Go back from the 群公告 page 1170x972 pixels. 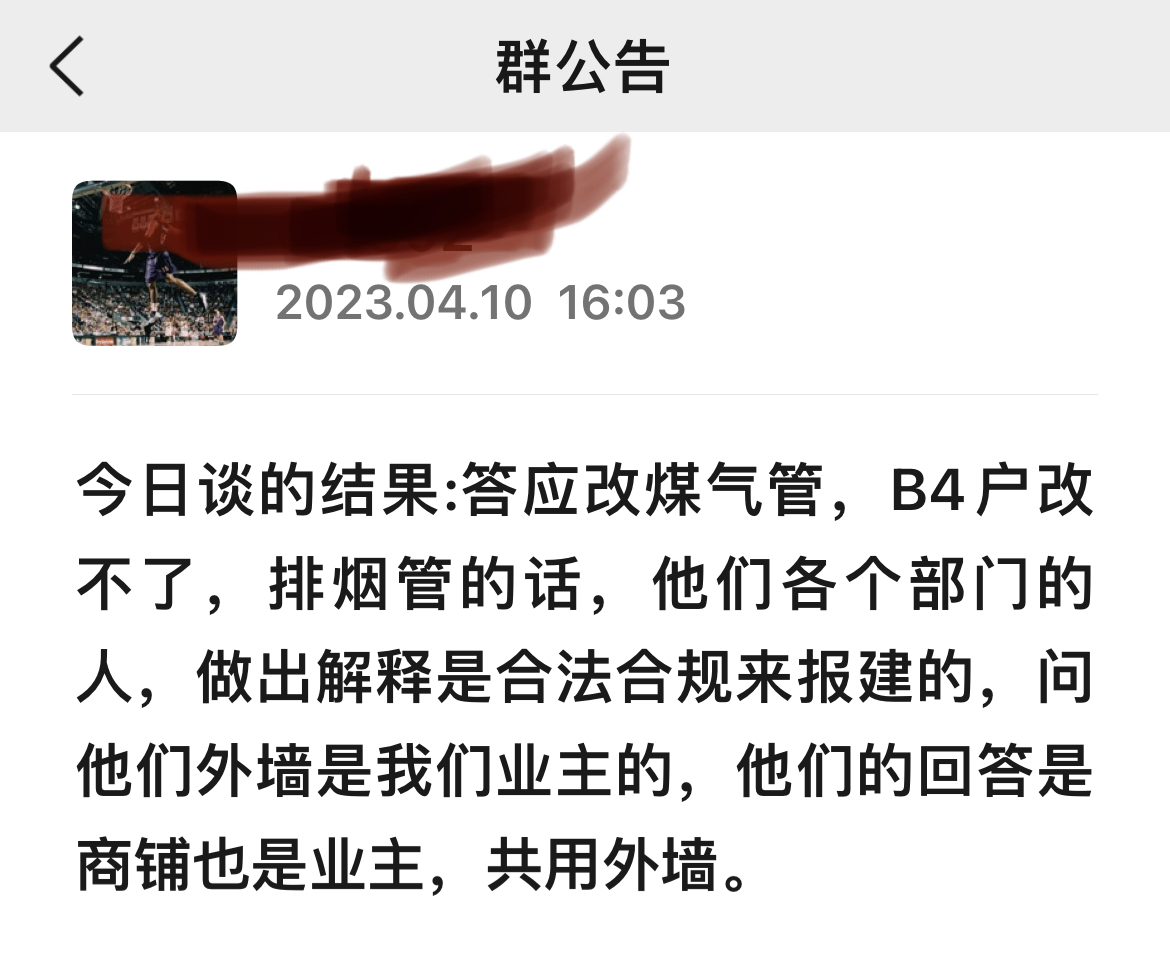(67, 66)
